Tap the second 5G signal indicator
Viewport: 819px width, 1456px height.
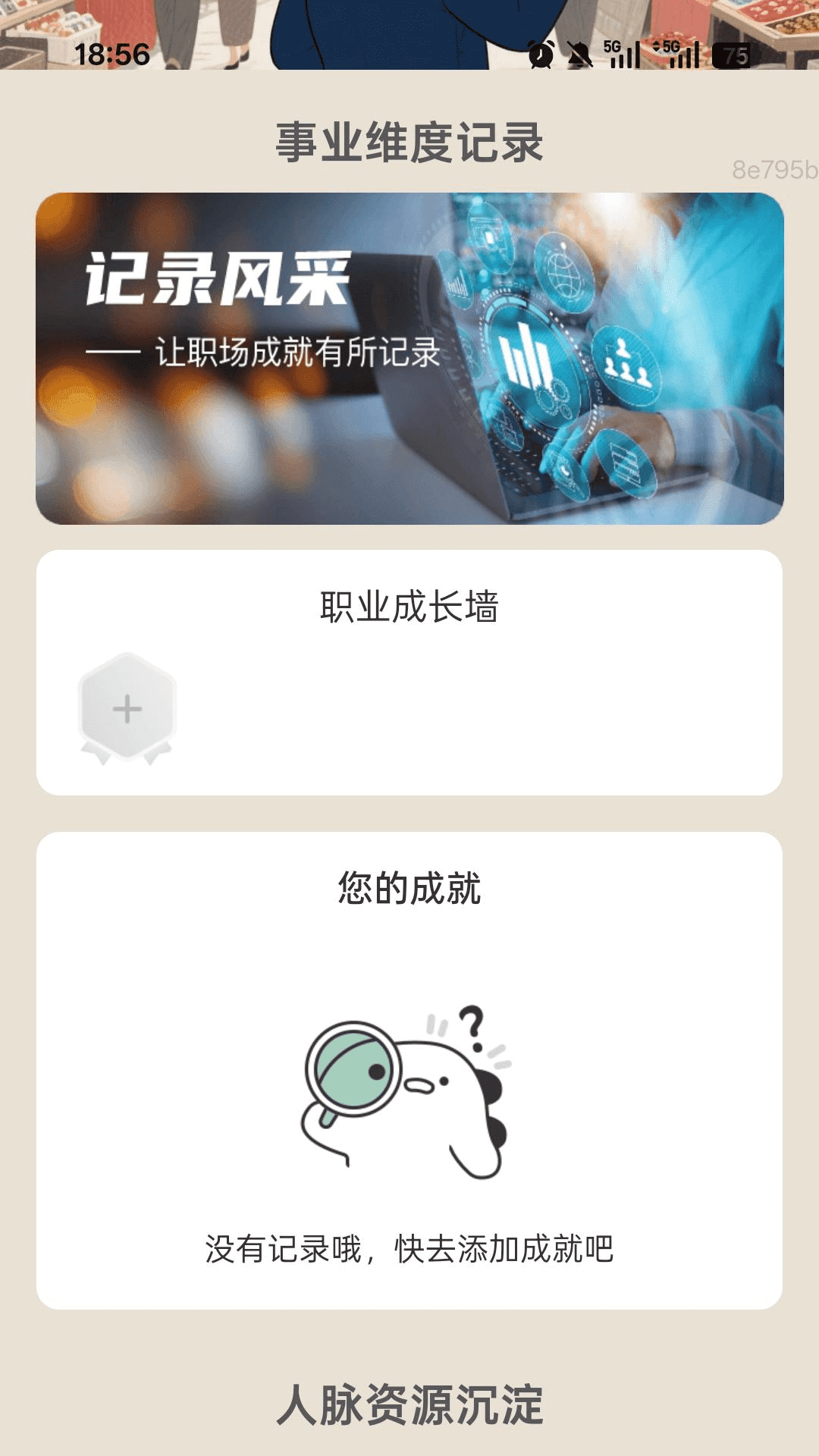[677, 55]
